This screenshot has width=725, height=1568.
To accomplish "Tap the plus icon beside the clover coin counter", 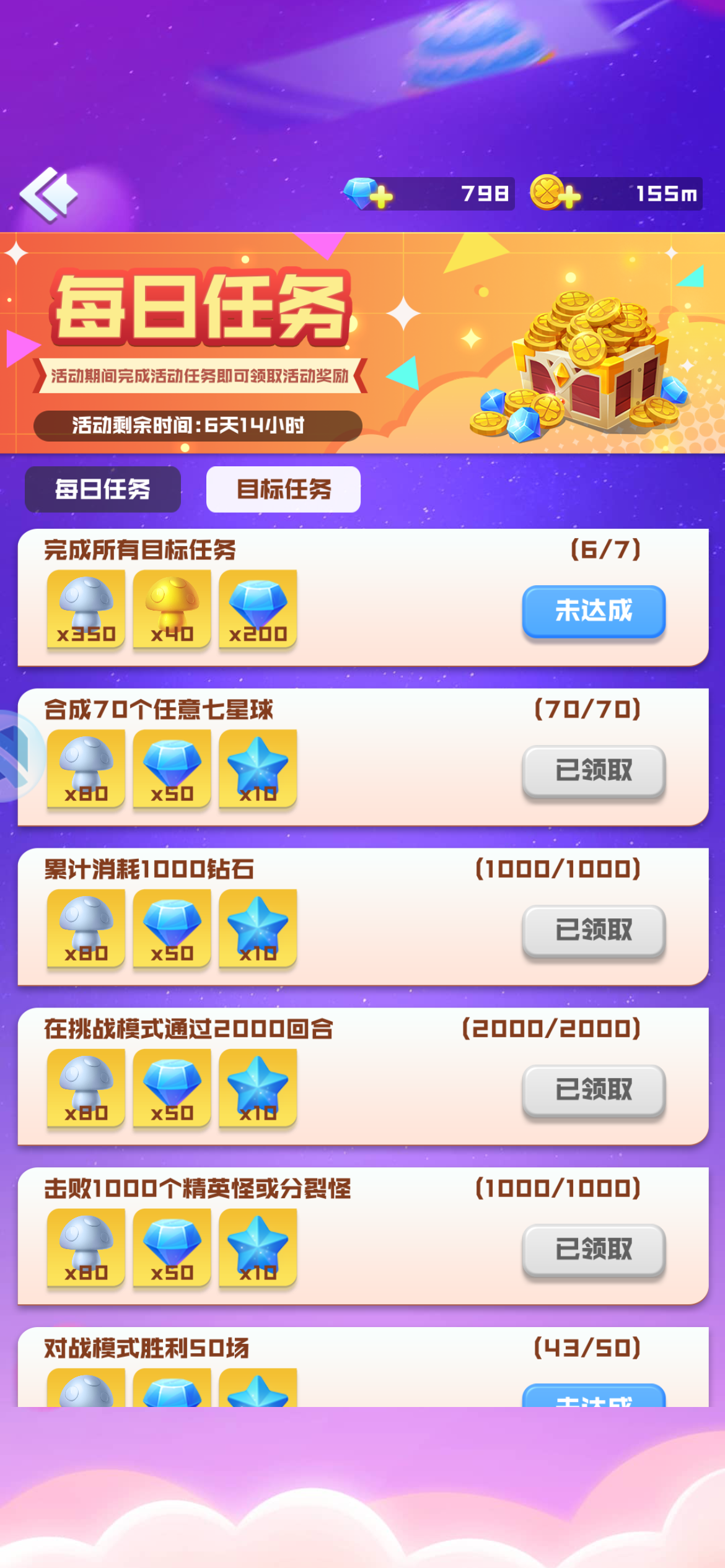I will coord(568,195).
